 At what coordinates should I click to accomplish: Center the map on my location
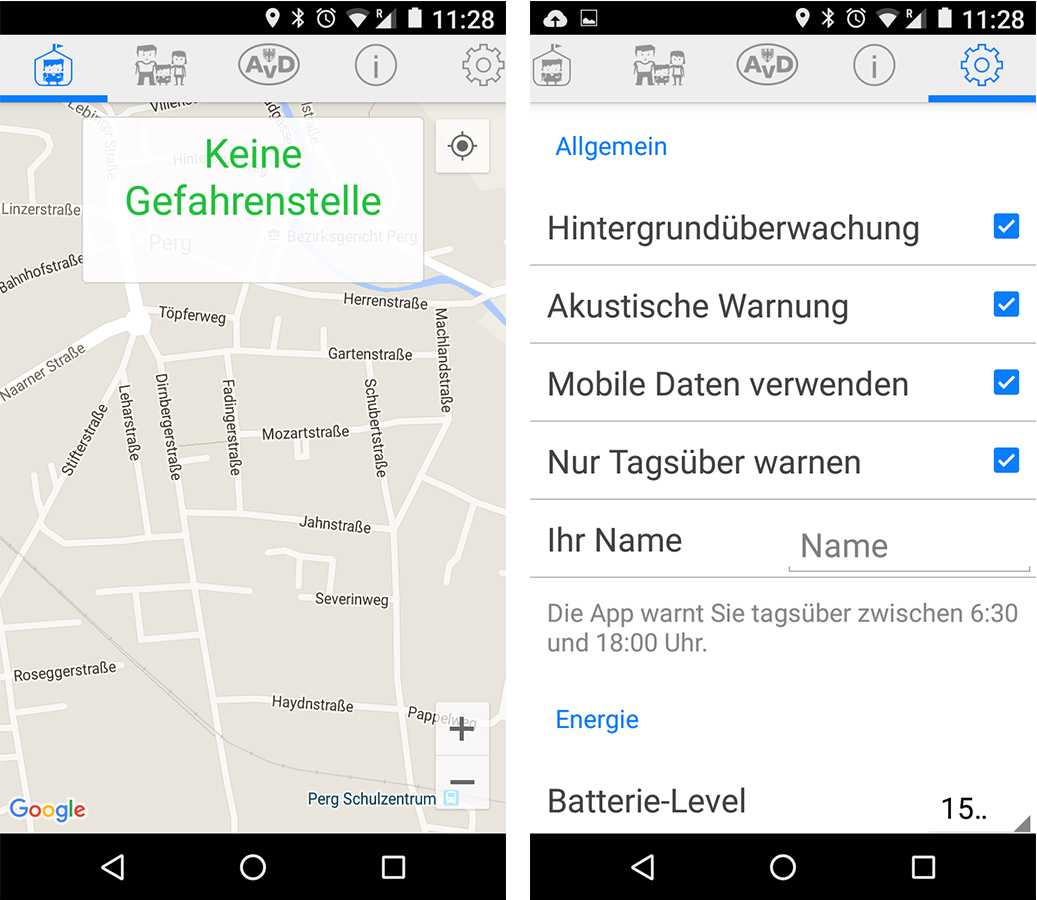click(462, 146)
